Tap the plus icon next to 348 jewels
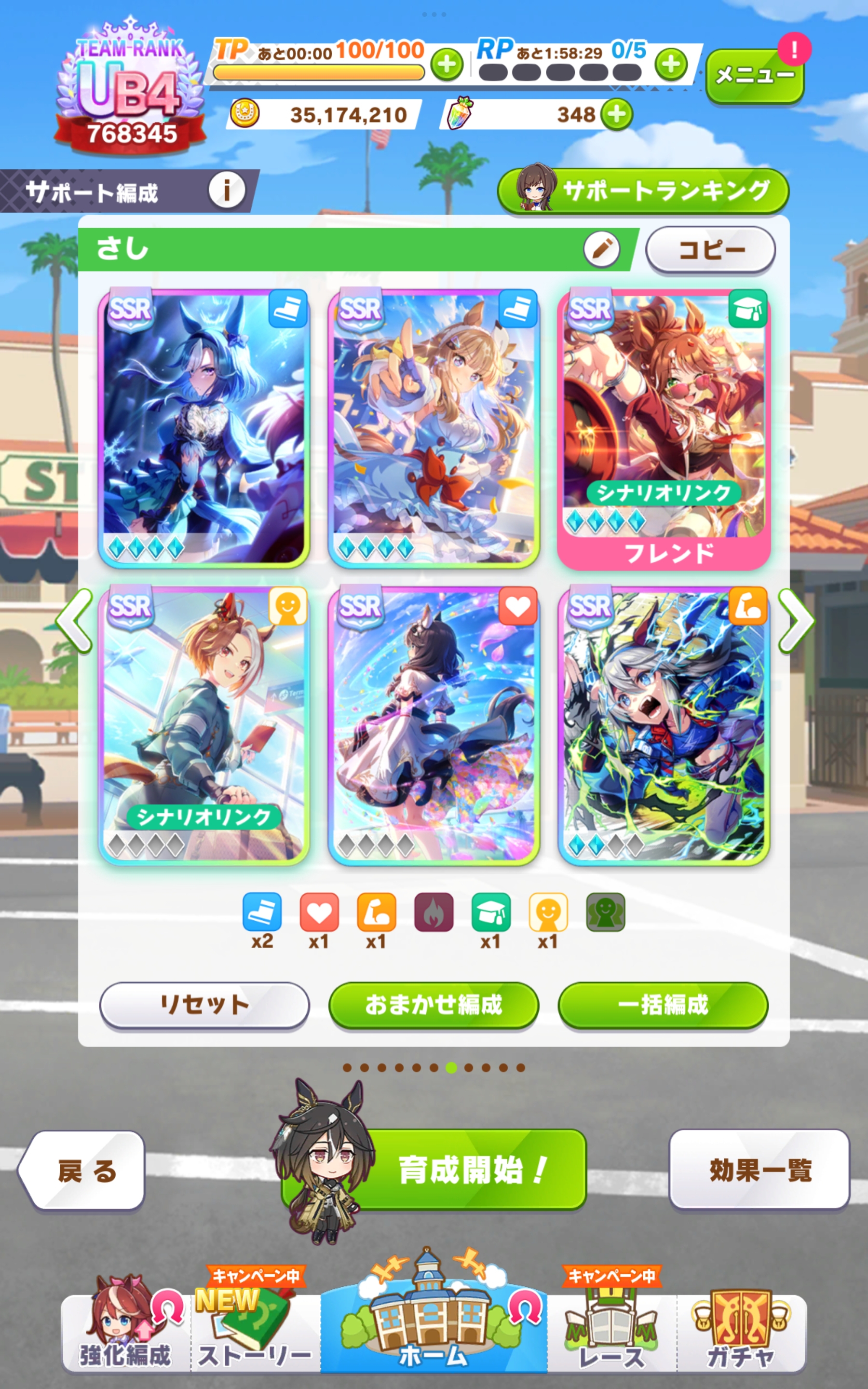Screen dimensions: 868x1389 pos(617,114)
